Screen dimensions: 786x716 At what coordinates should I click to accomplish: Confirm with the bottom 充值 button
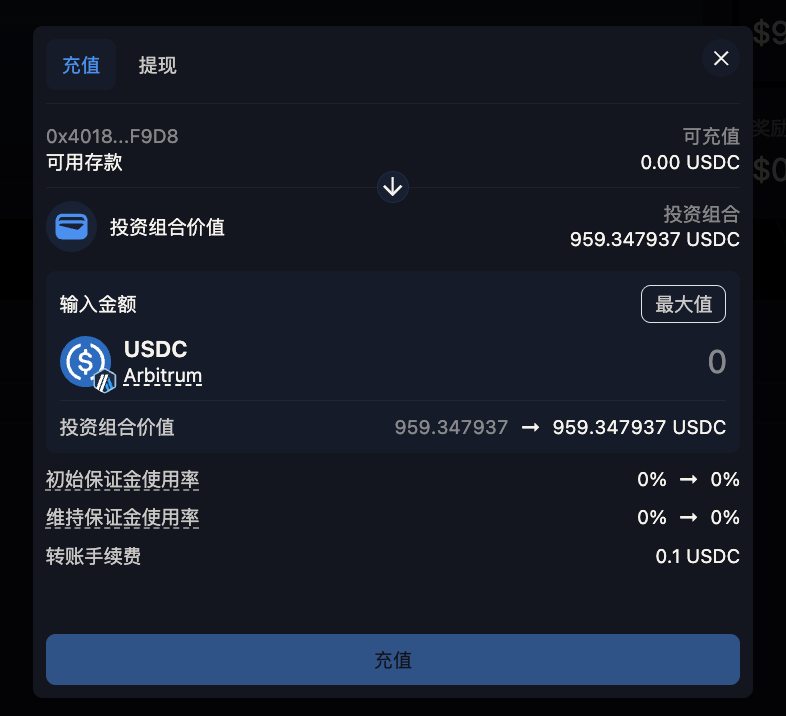click(393, 660)
